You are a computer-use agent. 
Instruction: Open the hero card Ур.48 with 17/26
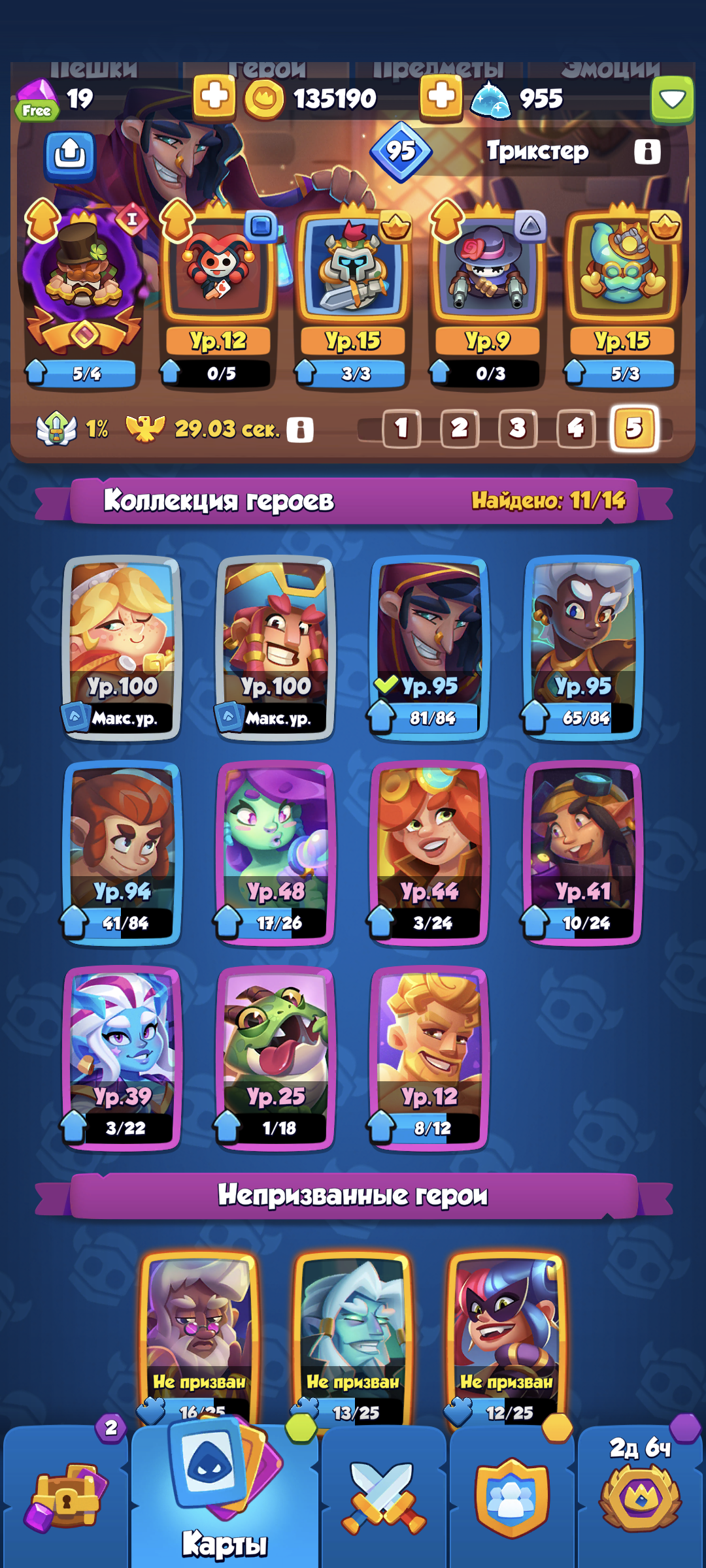[x=275, y=852]
